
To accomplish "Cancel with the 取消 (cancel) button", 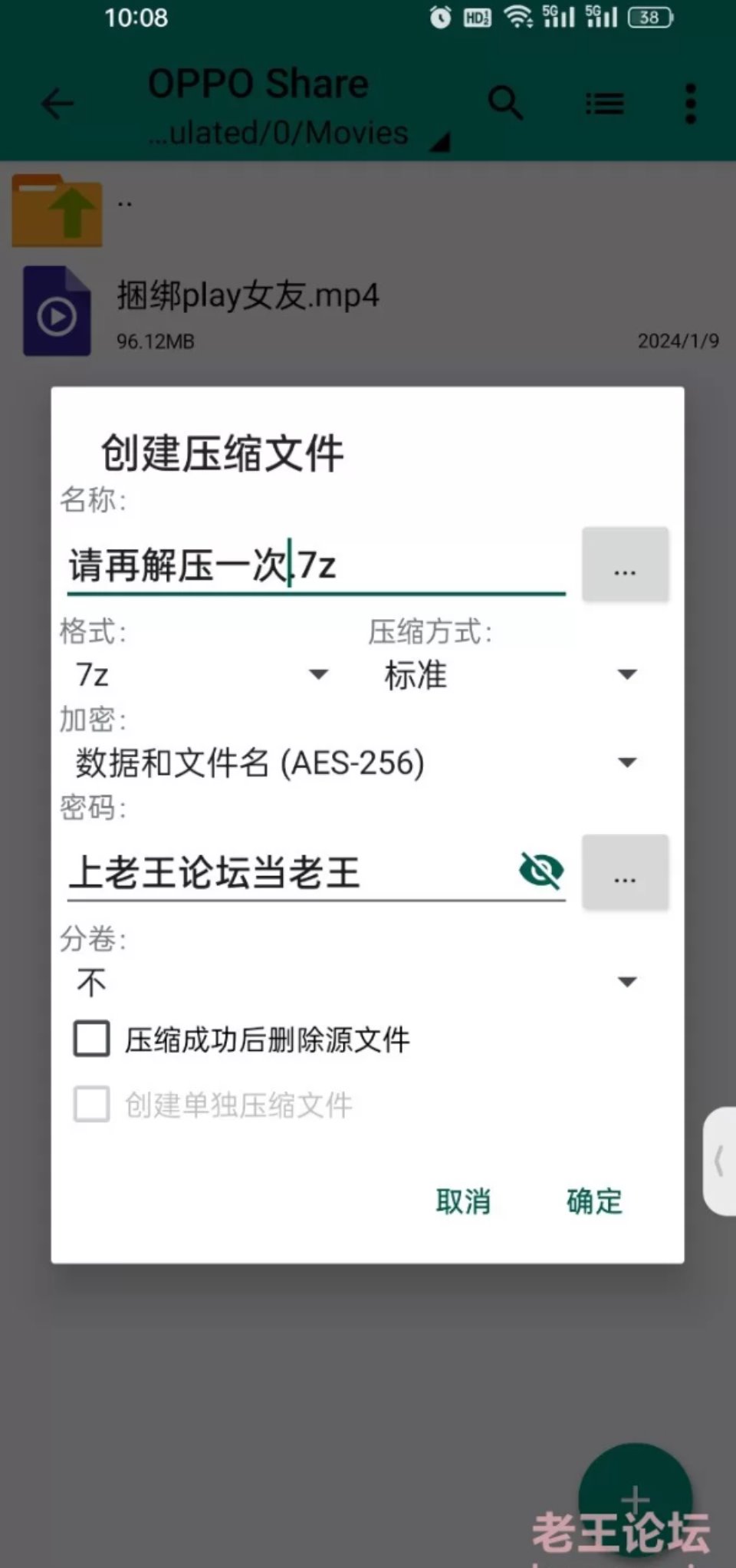I will click(x=463, y=1201).
